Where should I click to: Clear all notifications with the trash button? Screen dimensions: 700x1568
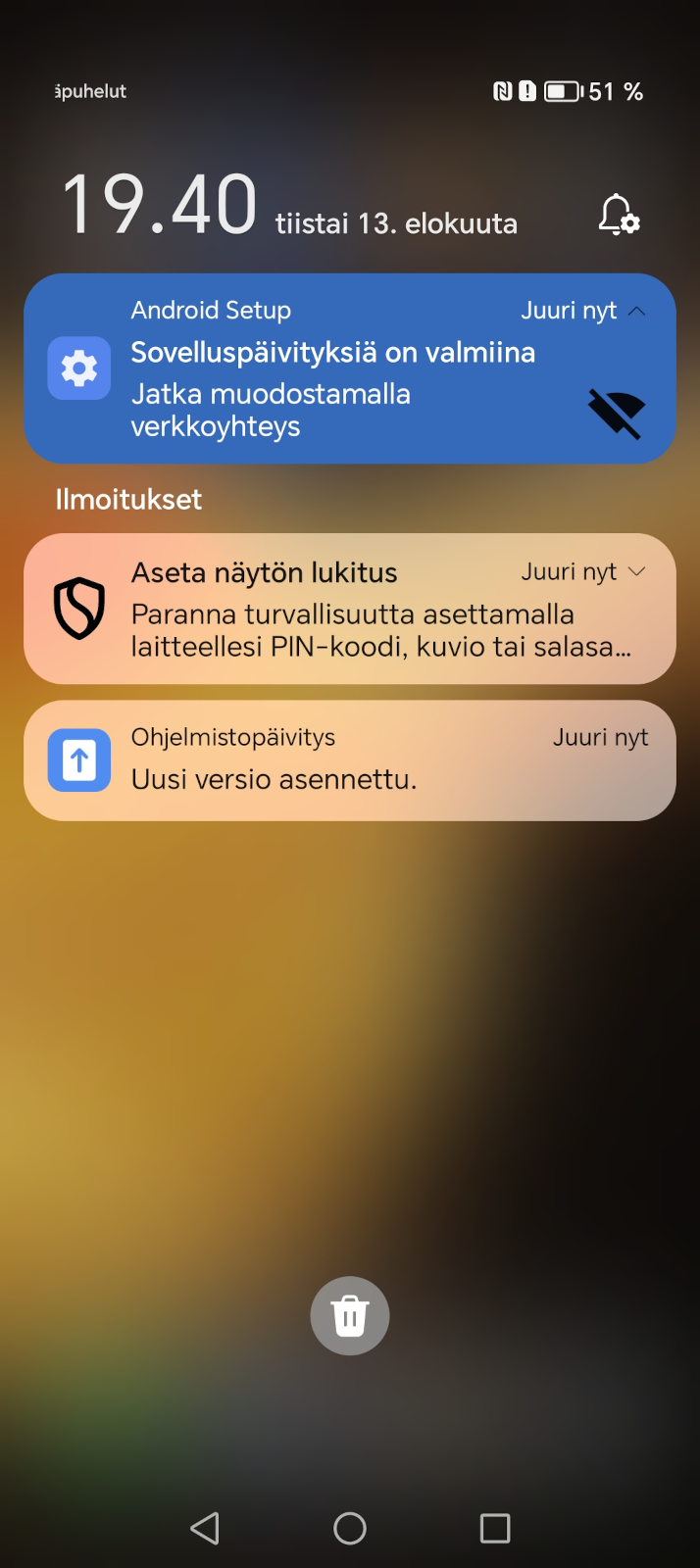coord(350,1316)
